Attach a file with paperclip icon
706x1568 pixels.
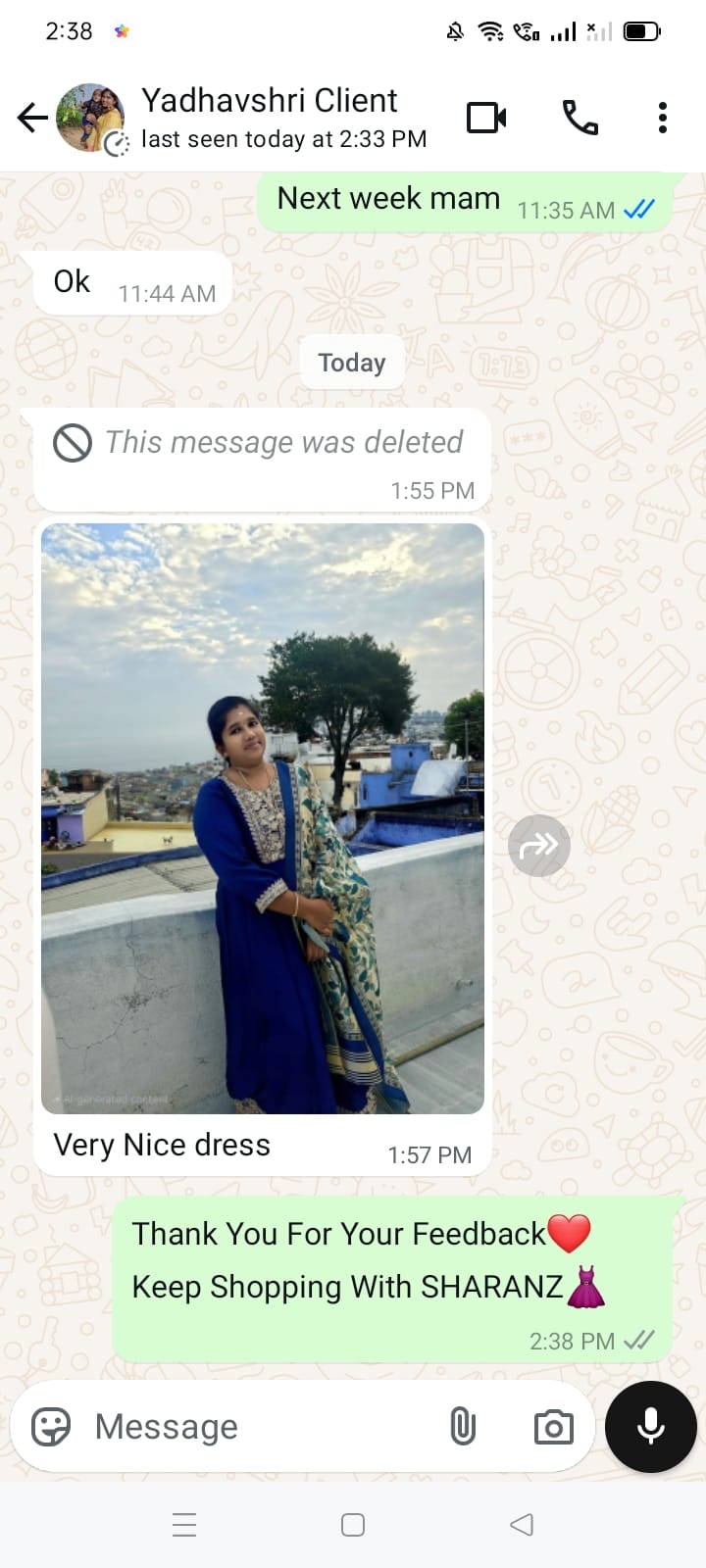pyautogui.click(x=463, y=1427)
